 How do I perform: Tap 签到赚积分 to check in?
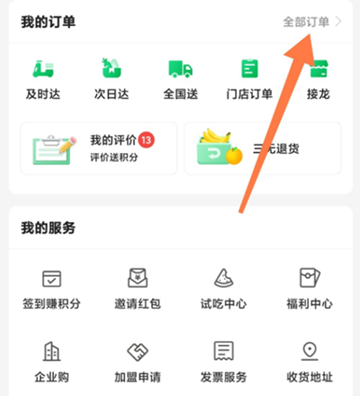tap(52, 289)
